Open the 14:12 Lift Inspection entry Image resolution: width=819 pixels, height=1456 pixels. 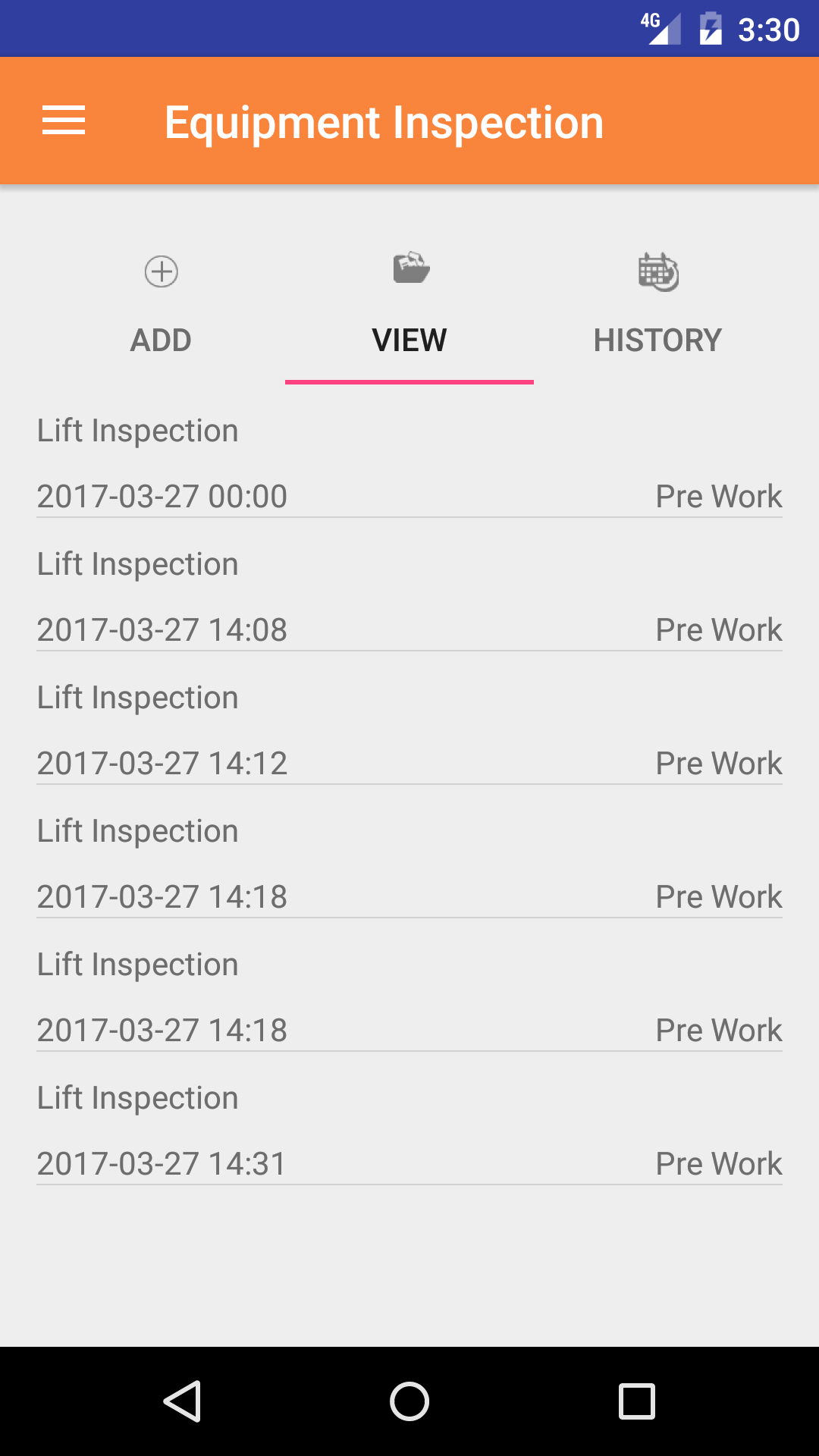tap(409, 730)
